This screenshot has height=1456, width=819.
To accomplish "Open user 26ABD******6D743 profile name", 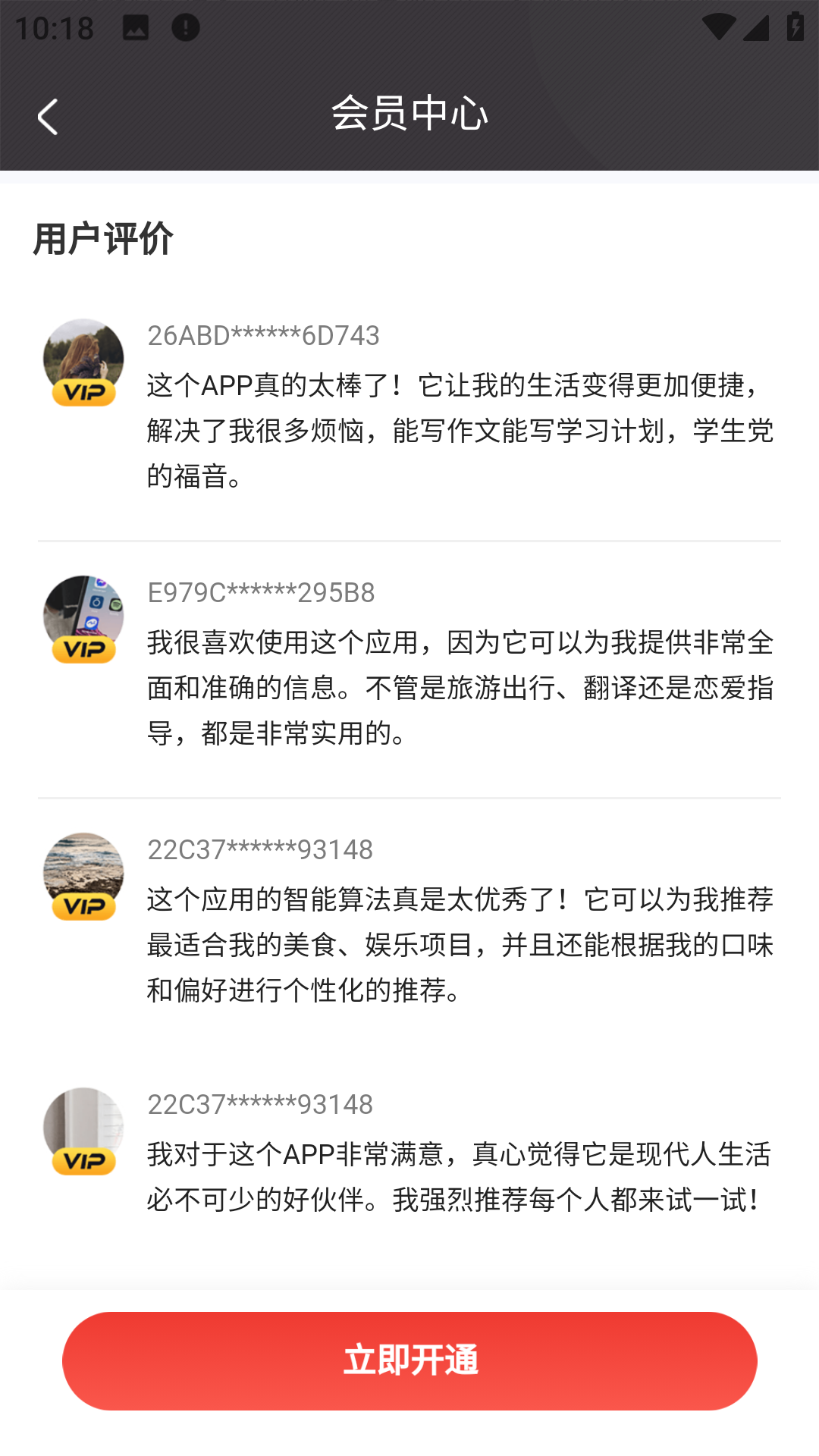I will pyautogui.click(x=262, y=336).
